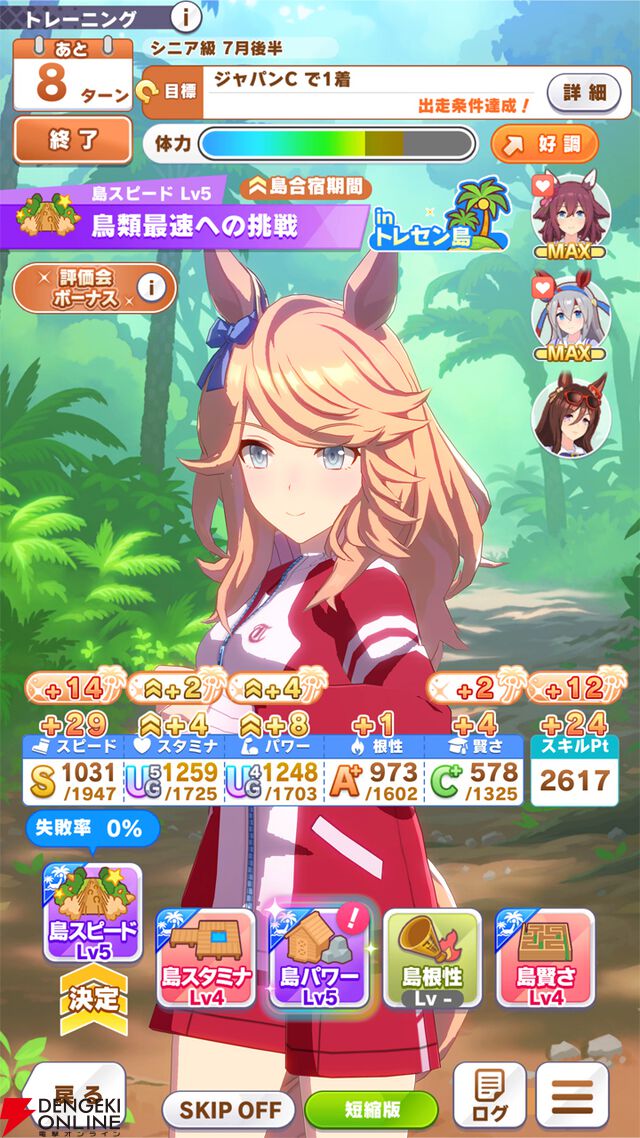The image size is (640, 1138).
Task: Select 島スタミナ Lv4 training
Action: pyautogui.click(x=205, y=957)
